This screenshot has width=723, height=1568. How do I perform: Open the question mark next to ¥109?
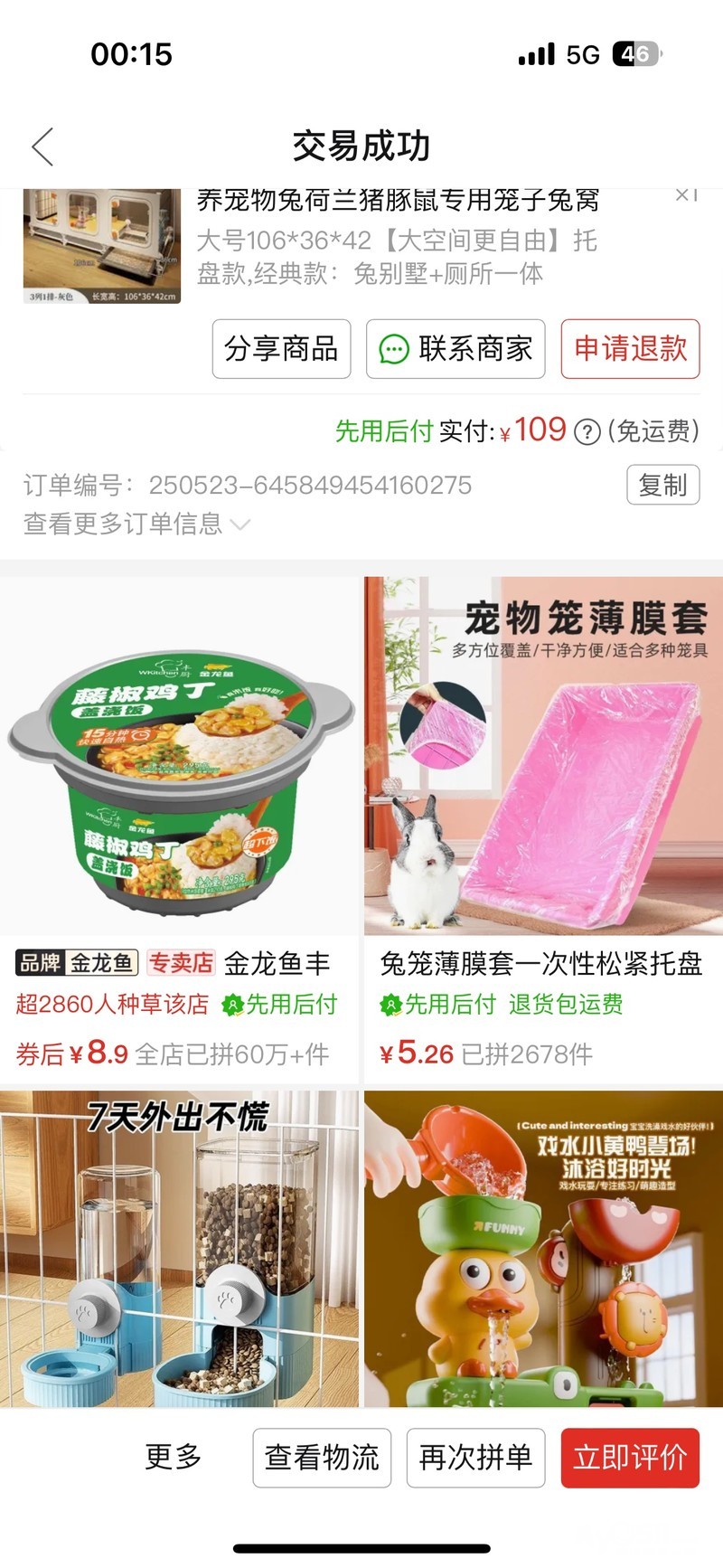point(587,432)
